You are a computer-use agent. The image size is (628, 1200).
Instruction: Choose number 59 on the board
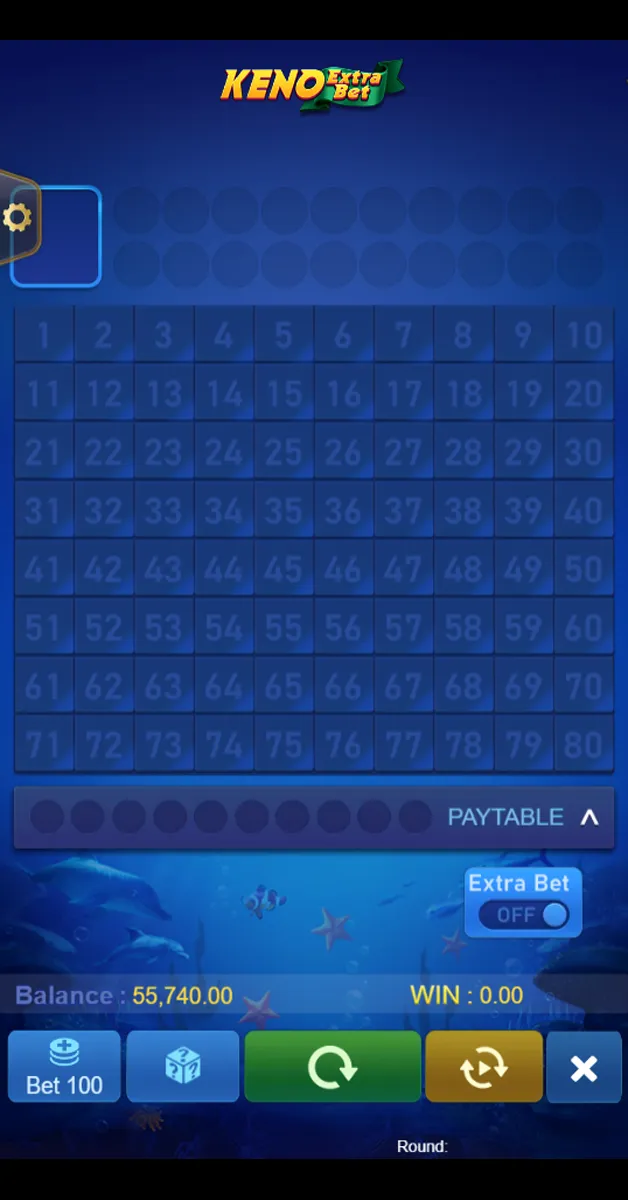tap(523, 628)
